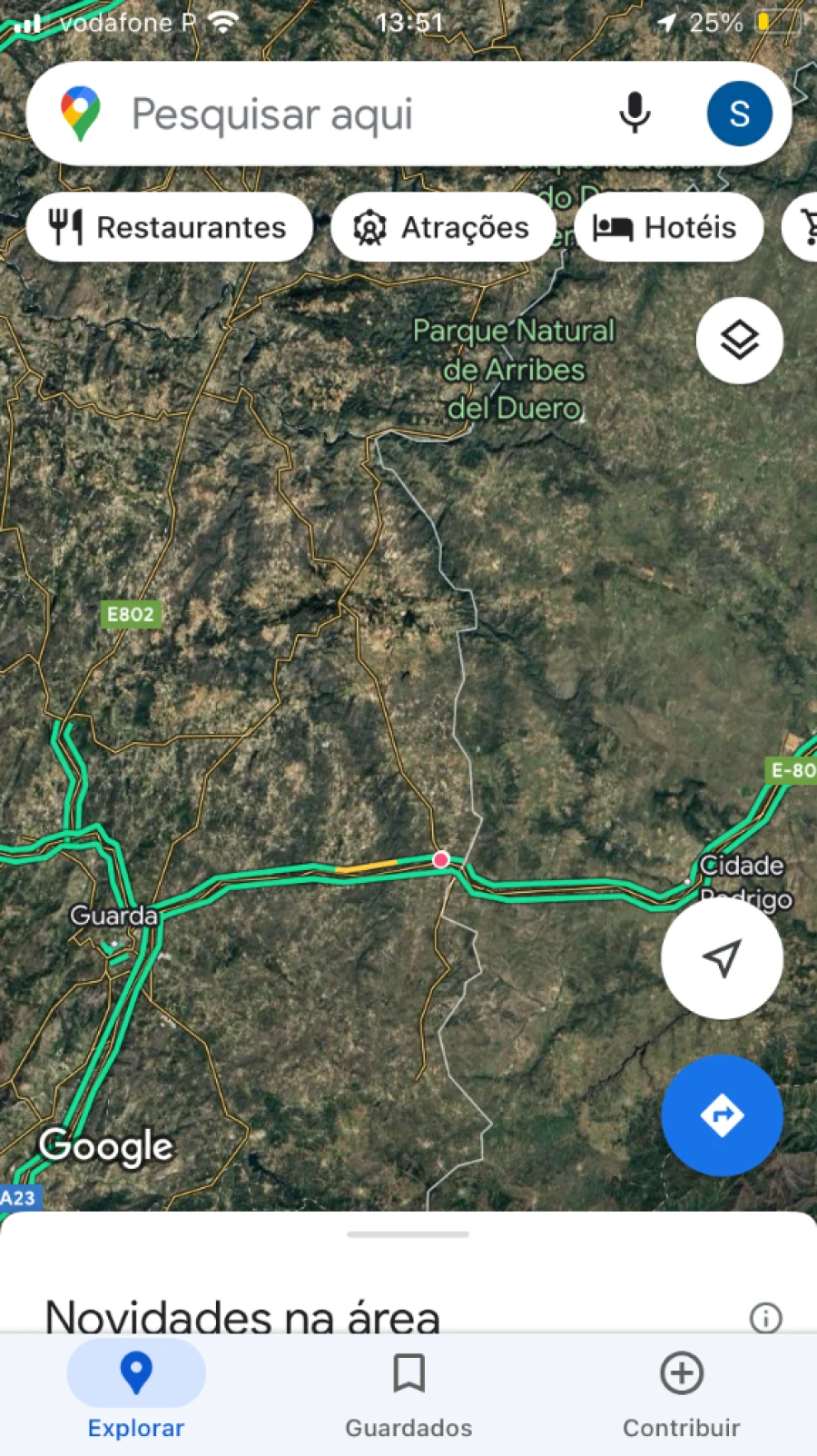The width and height of the screenshot is (817, 1456).
Task: Tap the info icon next to Novidades na área
Action: [765, 1317]
